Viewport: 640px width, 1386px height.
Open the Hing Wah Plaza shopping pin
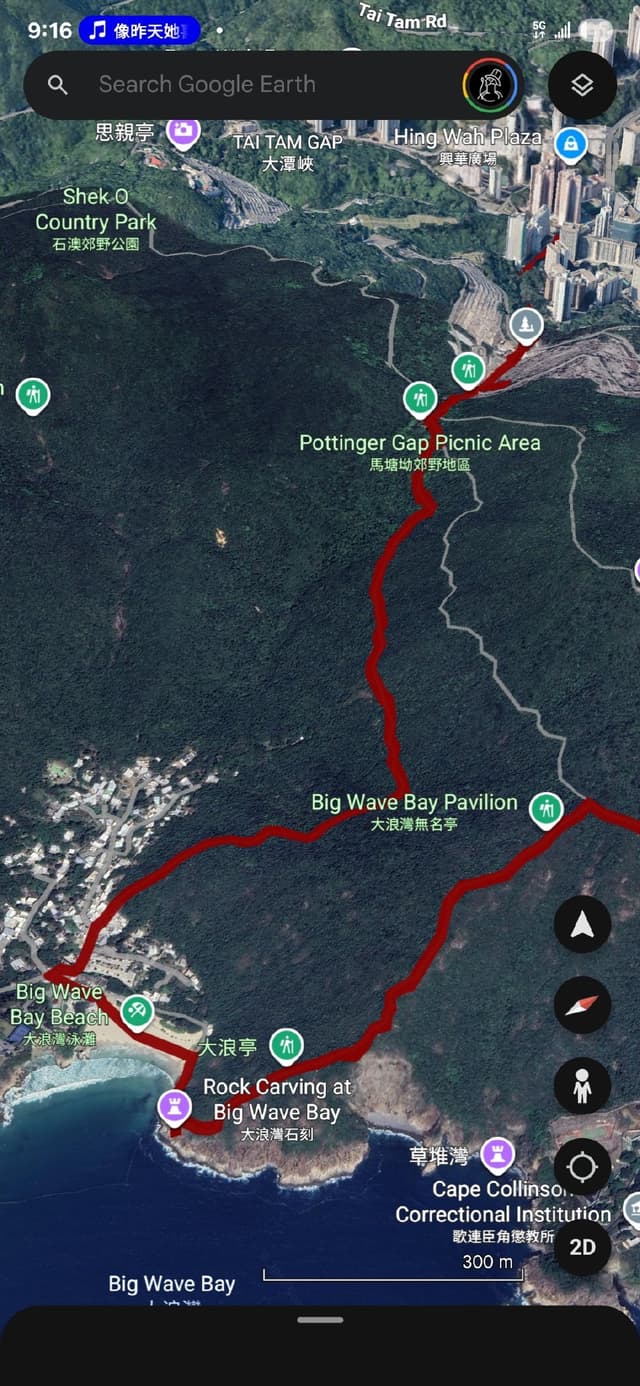click(x=570, y=144)
